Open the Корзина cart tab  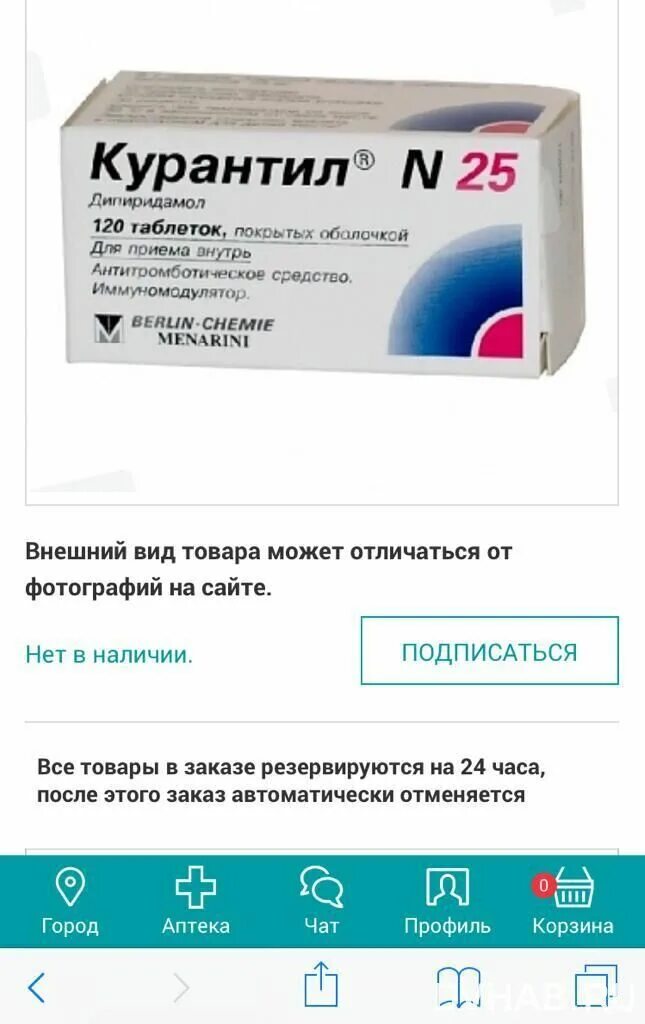pyautogui.click(x=573, y=901)
